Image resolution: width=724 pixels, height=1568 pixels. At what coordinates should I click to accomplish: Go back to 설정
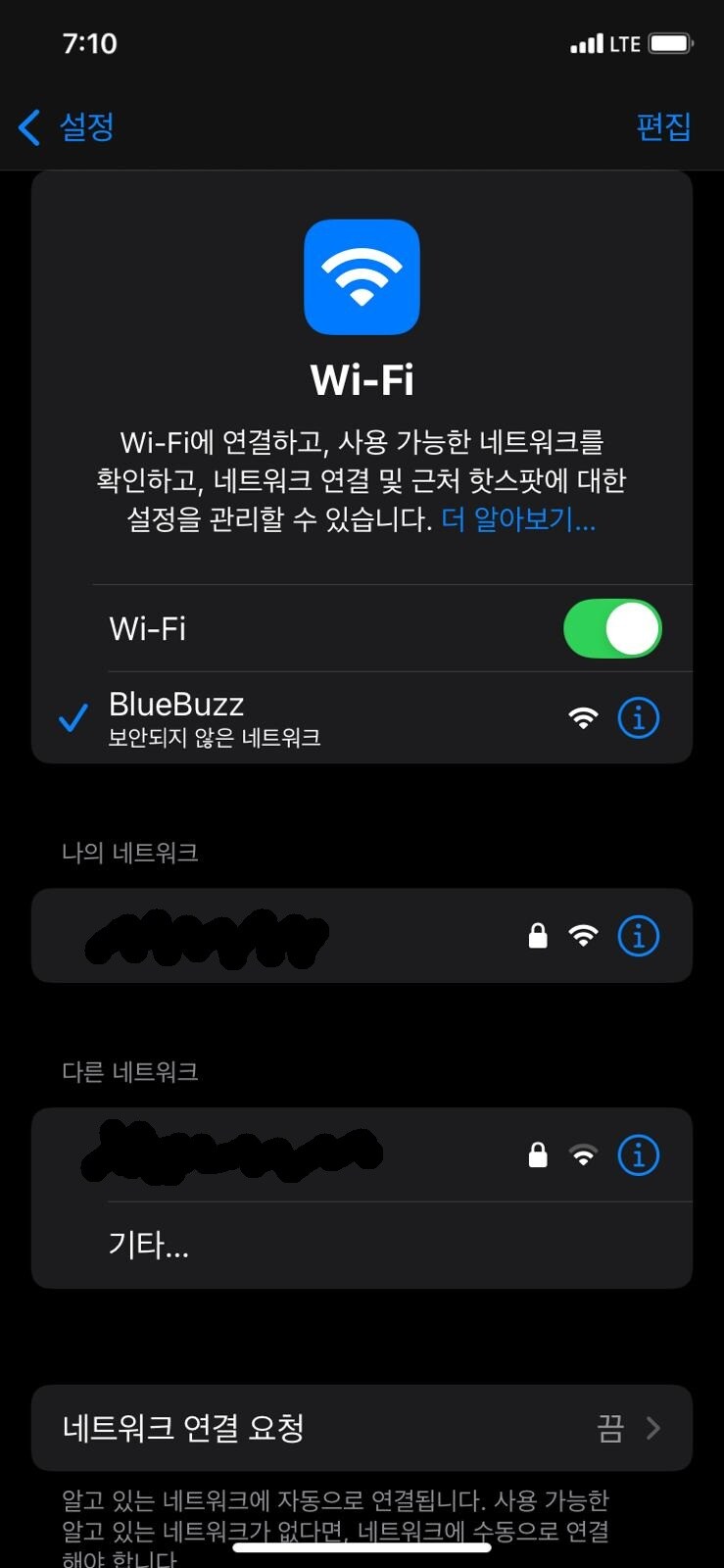(67, 126)
